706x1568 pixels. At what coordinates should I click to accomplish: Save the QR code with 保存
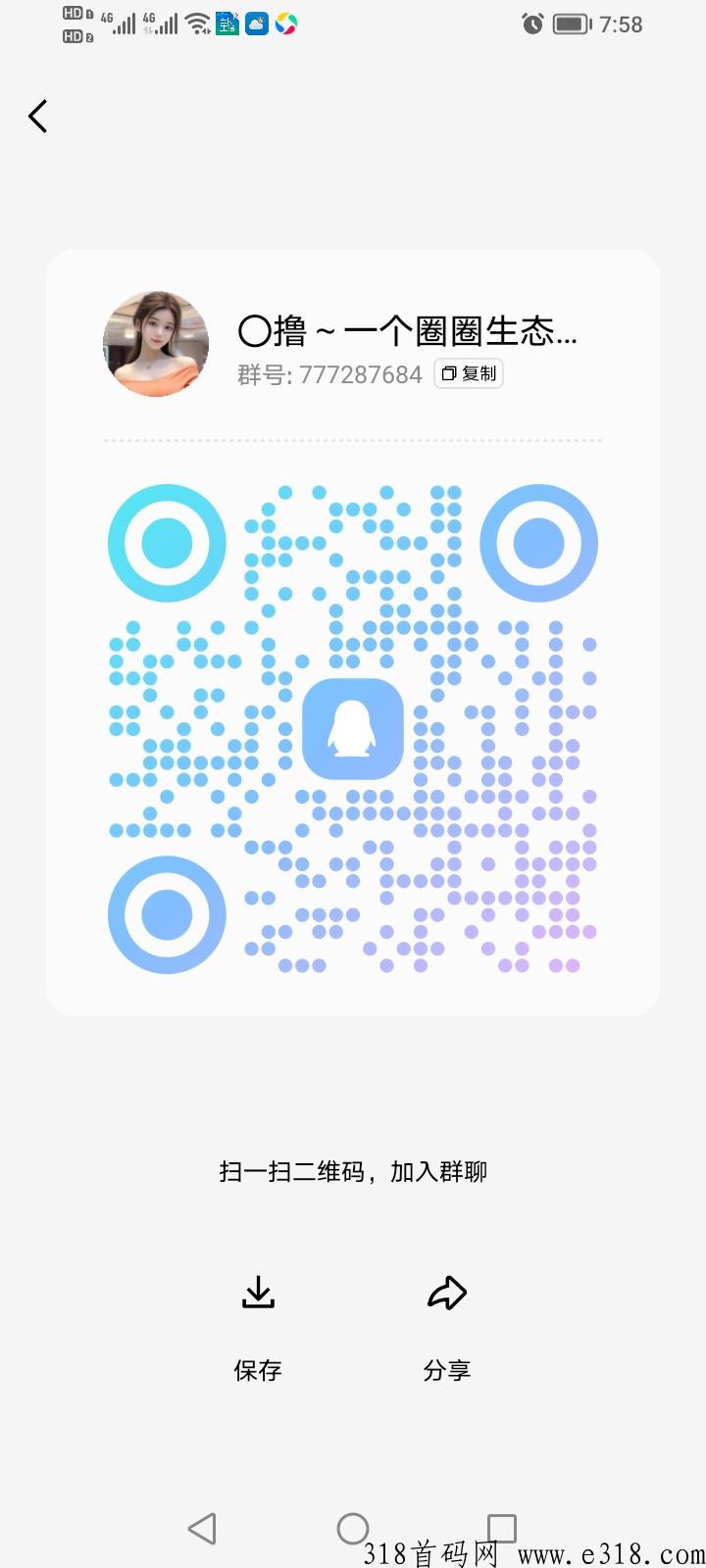click(x=258, y=1328)
